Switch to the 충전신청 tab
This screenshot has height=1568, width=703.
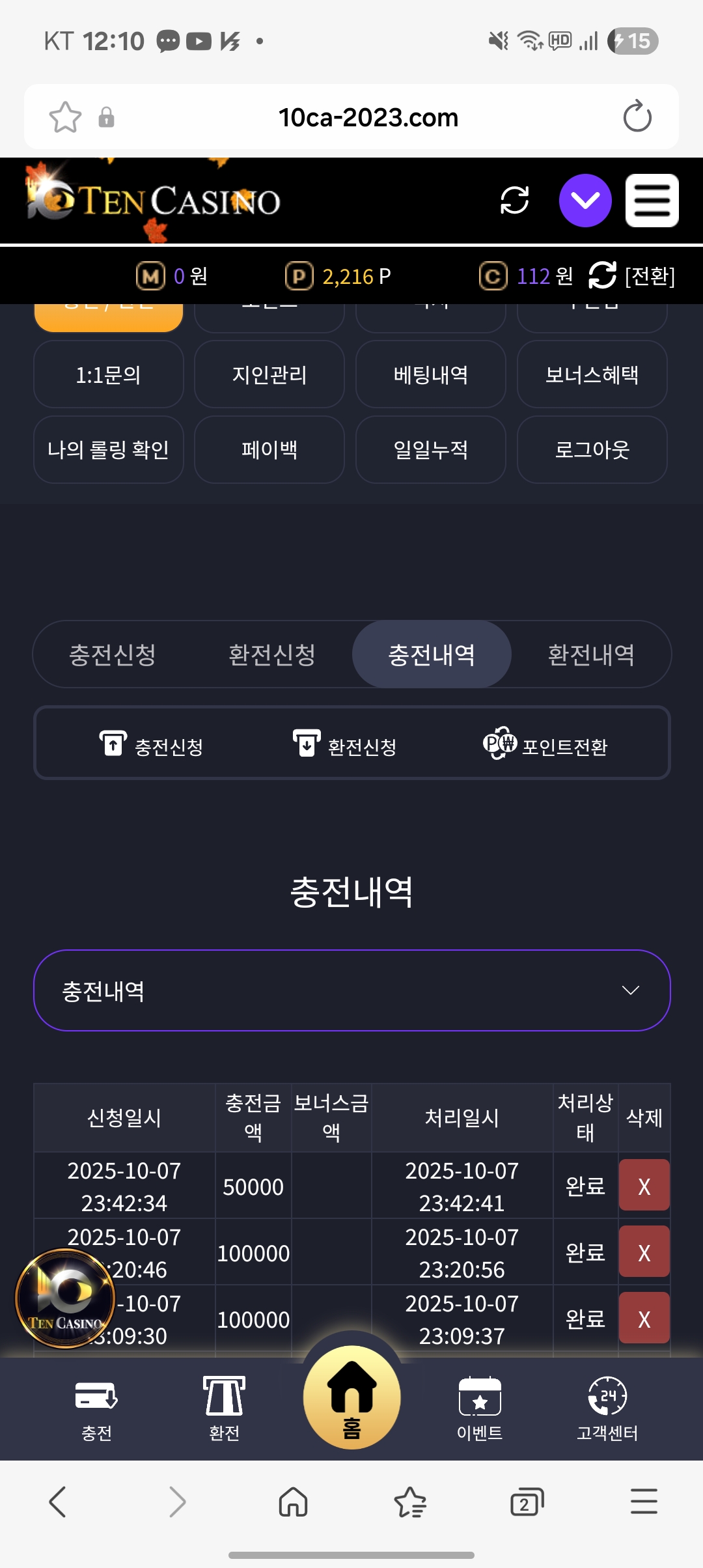113,654
